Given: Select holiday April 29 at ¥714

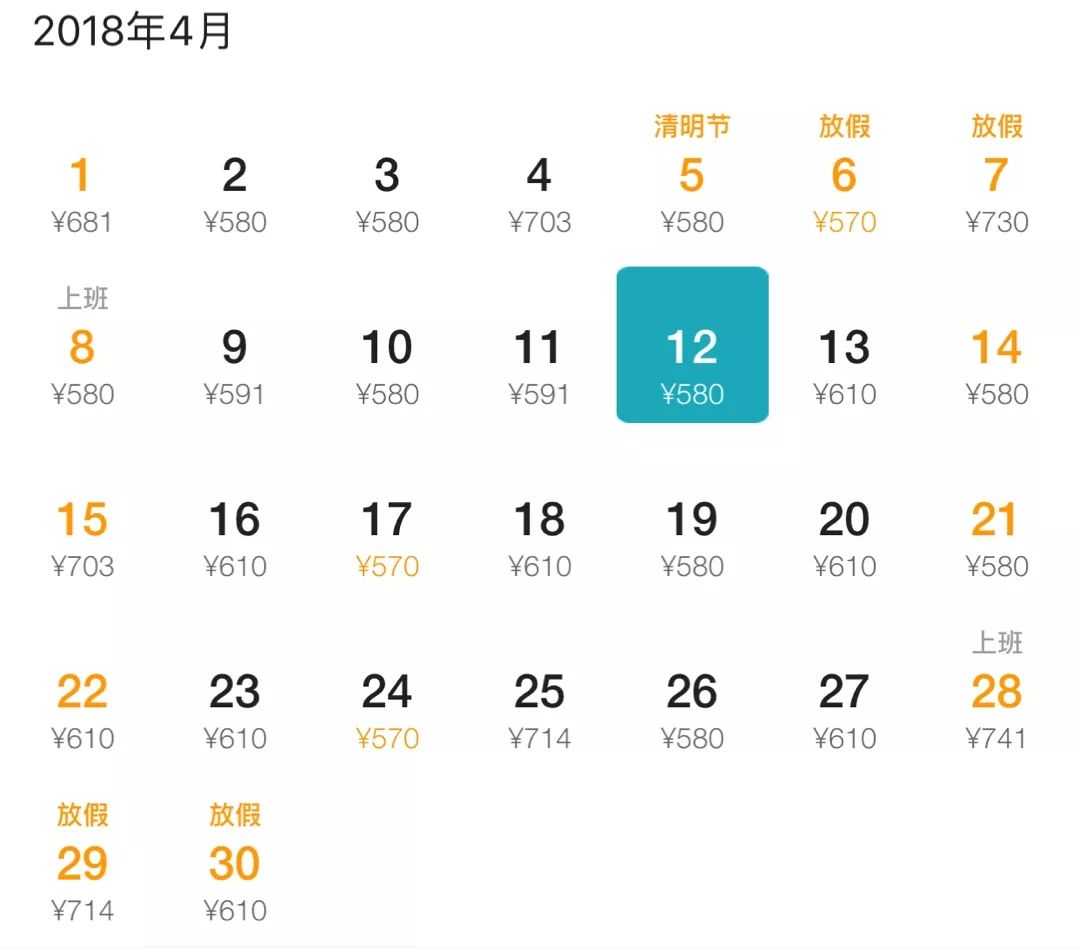Looking at the screenshot, I should pyautogui.click(x=81, y=872).
